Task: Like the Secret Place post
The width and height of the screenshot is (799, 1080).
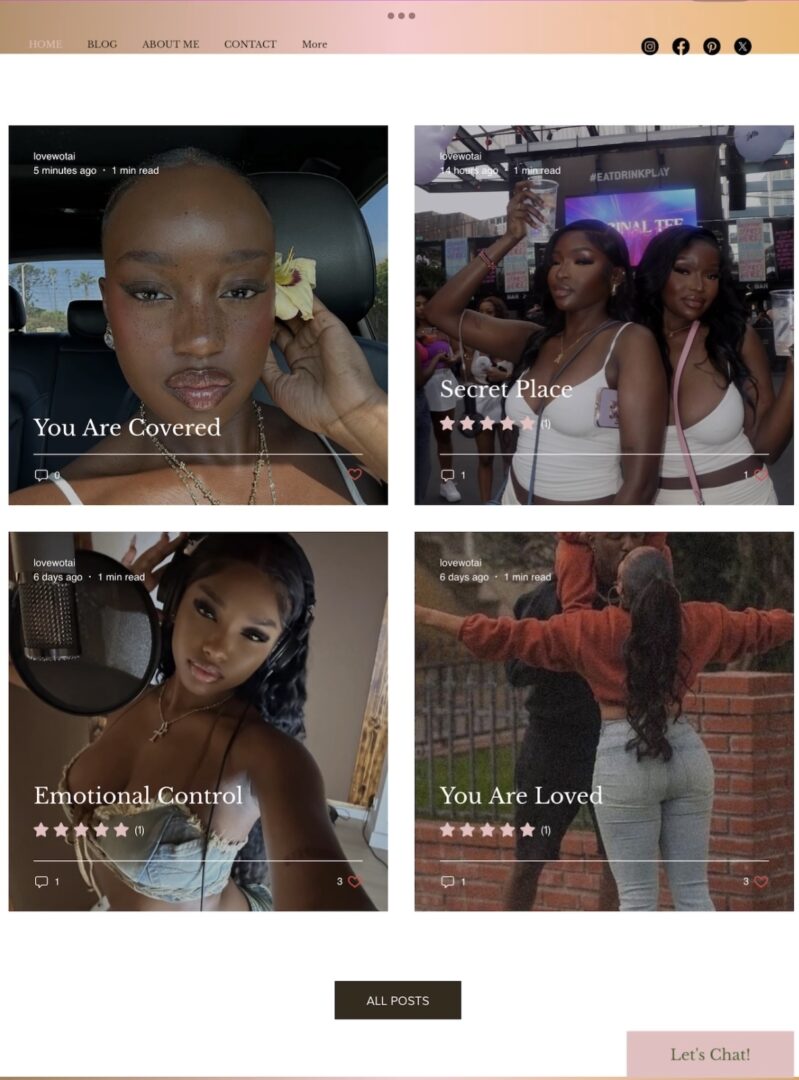Action: point(760,475)
